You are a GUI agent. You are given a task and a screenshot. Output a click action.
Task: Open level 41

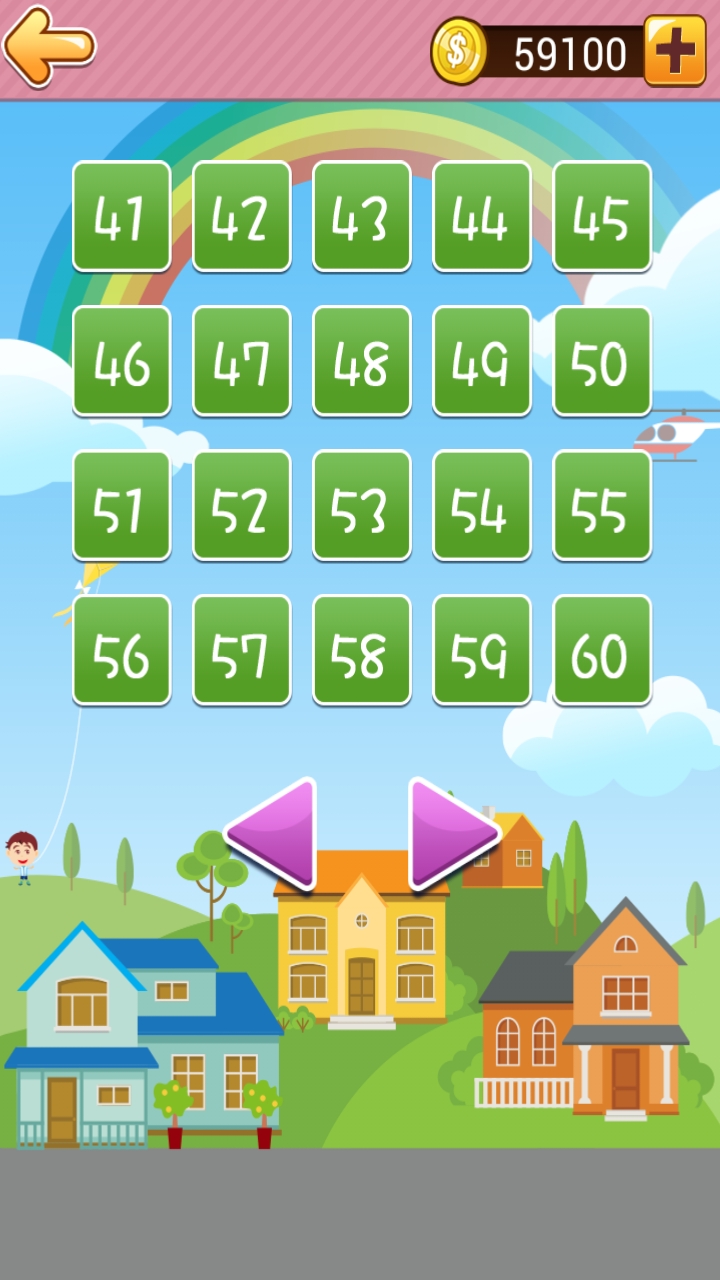tap(122, 216)
